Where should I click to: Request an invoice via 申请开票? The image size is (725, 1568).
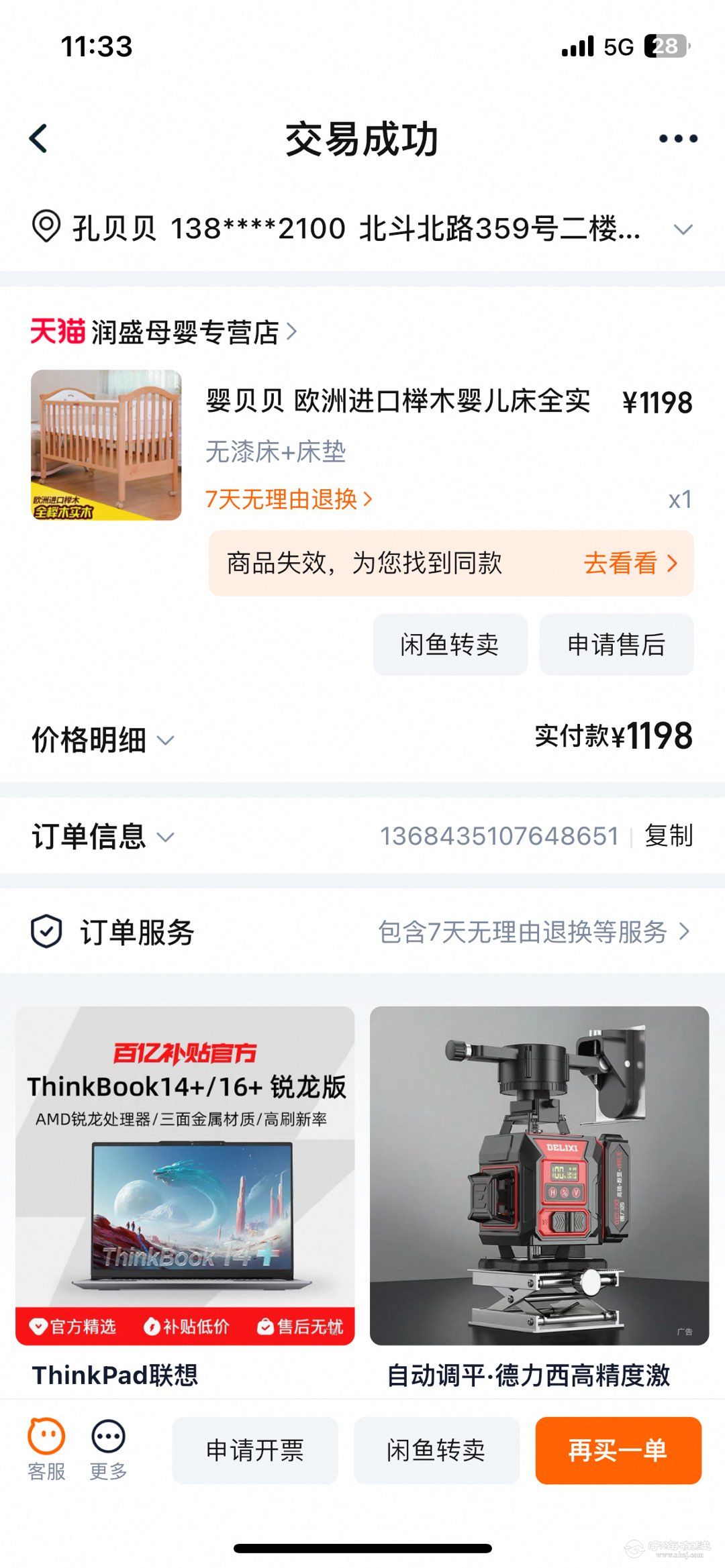coord(254,1450)
